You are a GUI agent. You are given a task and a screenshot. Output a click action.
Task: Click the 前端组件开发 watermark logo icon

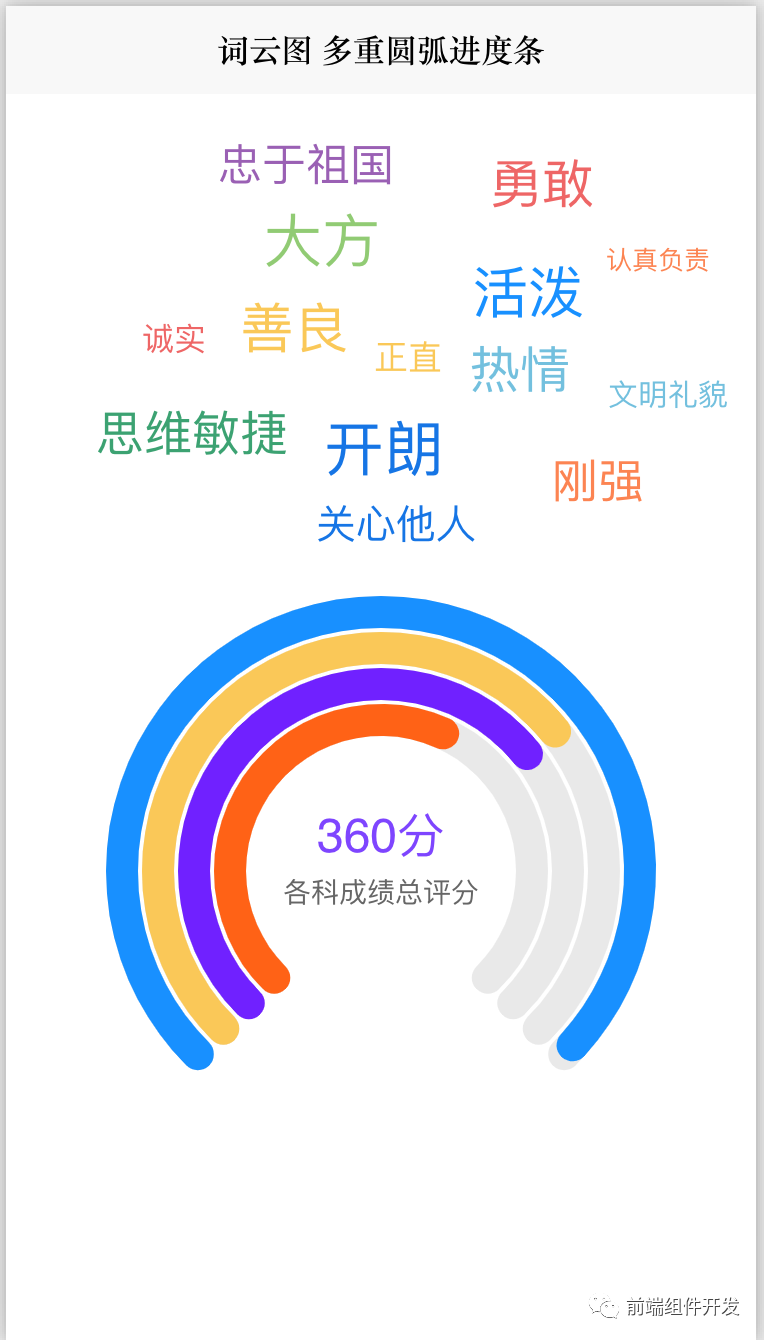609,1305
